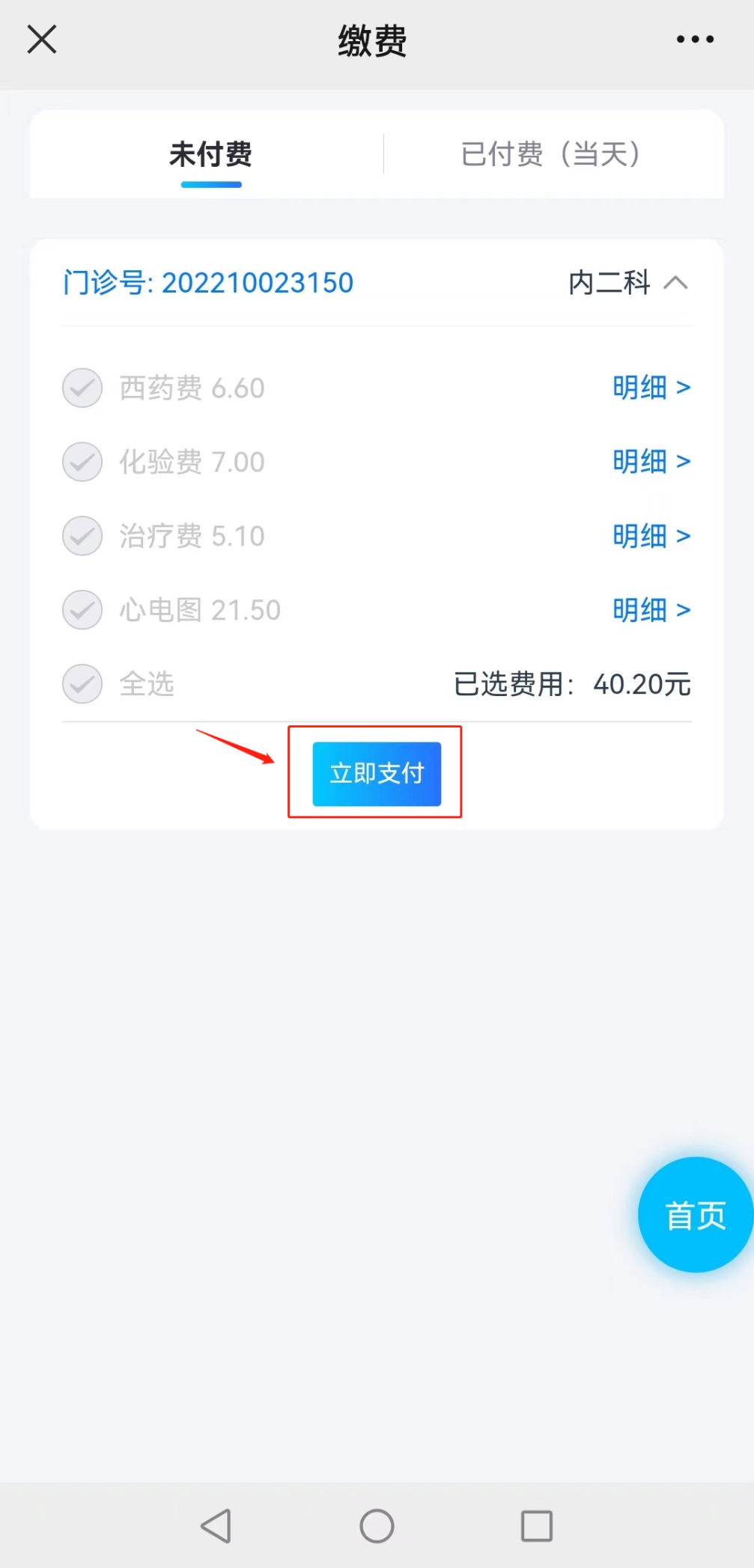Image resolution: width=754 pixels, height=1568 pixels.
Task: Close the 缴费 page
Action: pos(42,40)
